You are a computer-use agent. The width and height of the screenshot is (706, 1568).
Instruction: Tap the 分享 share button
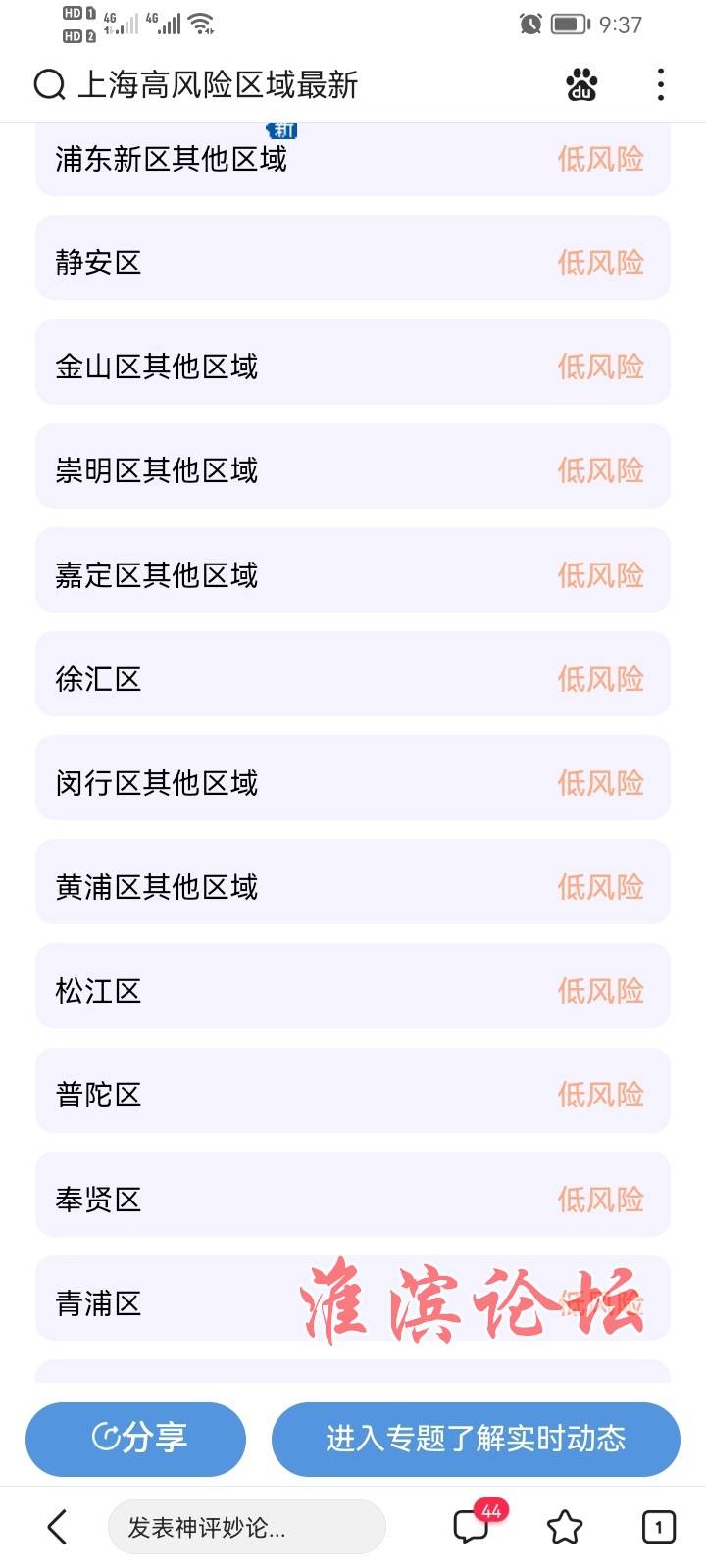pyautogui.click(x=135, y=1439)
